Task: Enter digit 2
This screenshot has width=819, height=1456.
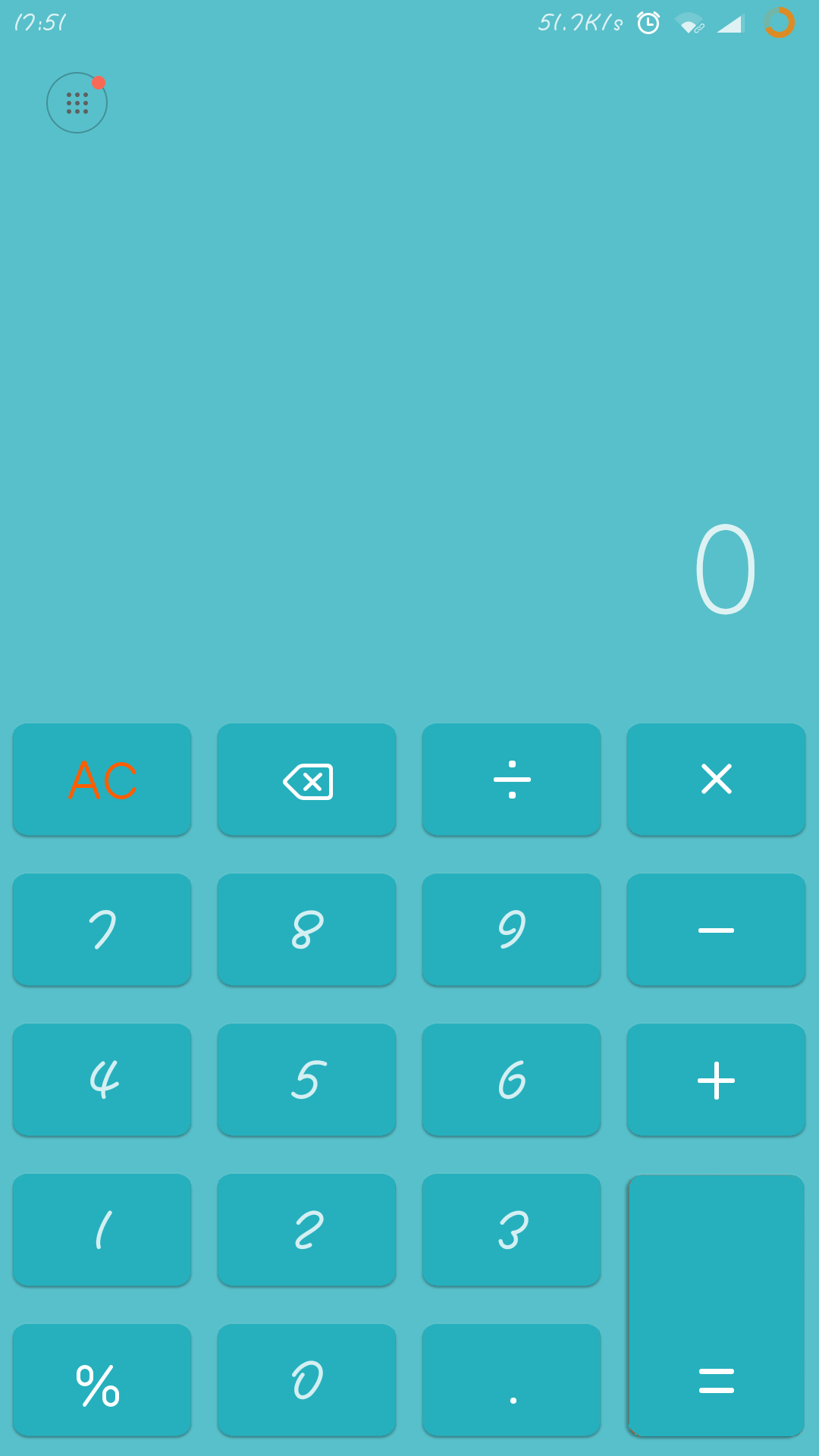Action: click(307, 1230)
